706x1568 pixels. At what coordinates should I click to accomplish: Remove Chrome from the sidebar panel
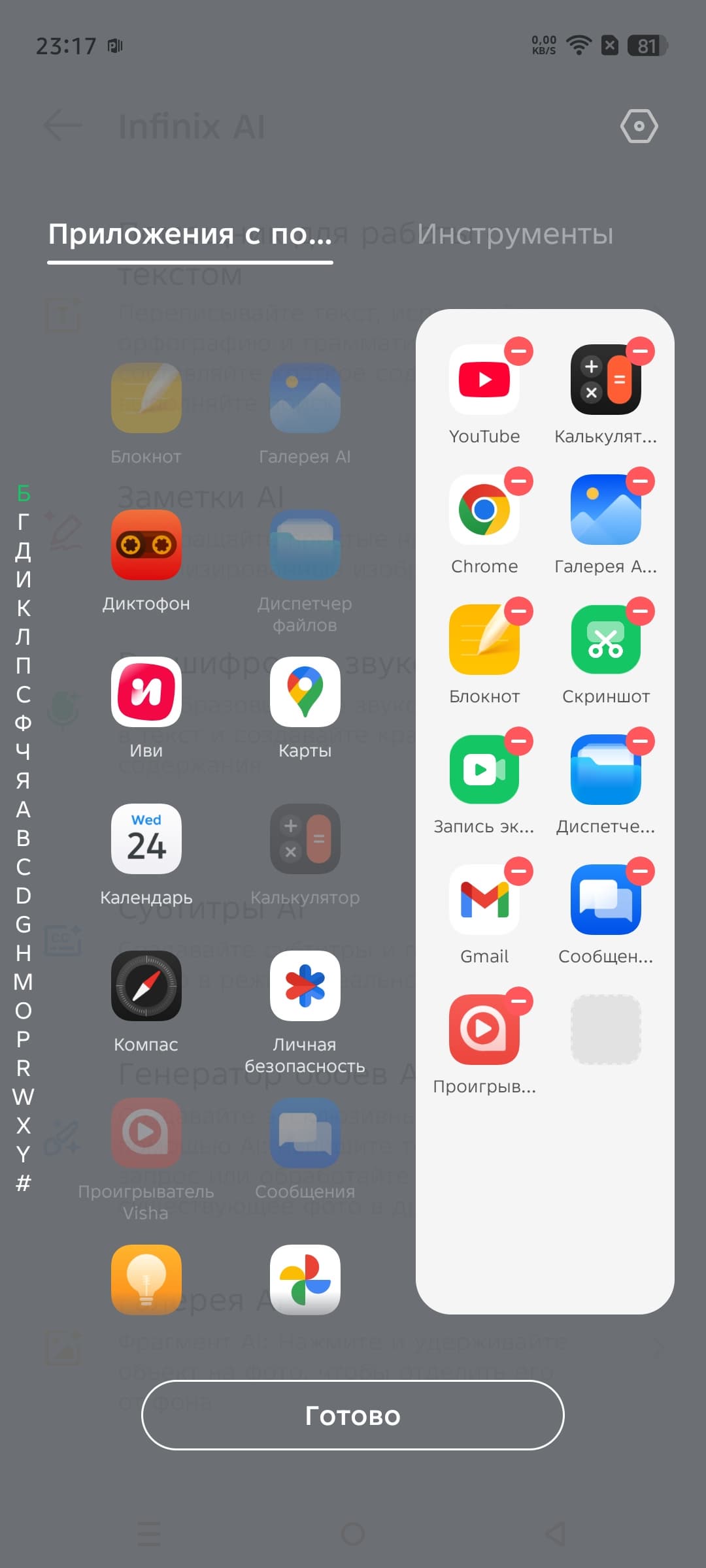click(x=519, y=482)
